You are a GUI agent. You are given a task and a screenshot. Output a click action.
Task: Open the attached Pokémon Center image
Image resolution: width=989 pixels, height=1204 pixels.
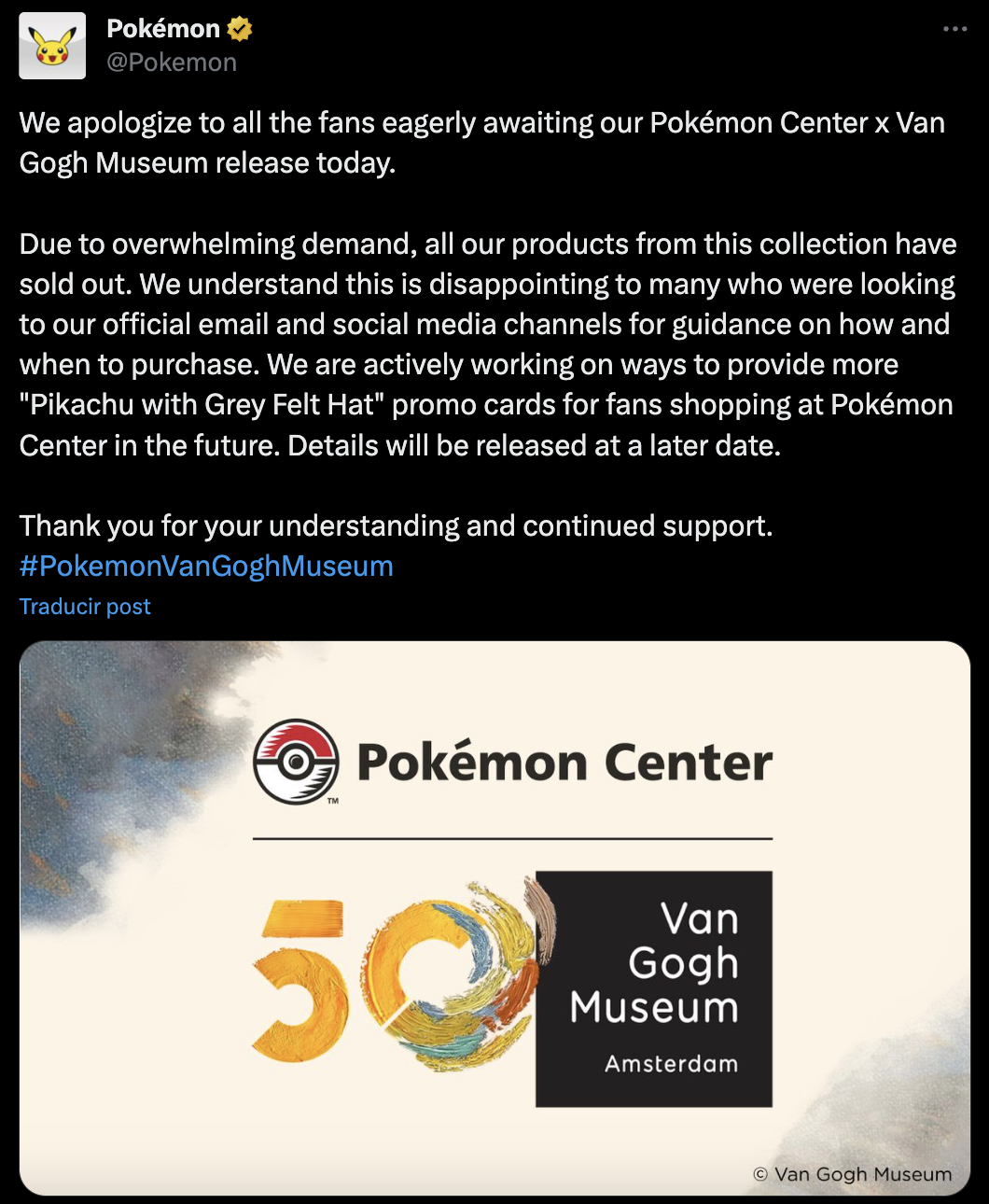click(494, 917)
